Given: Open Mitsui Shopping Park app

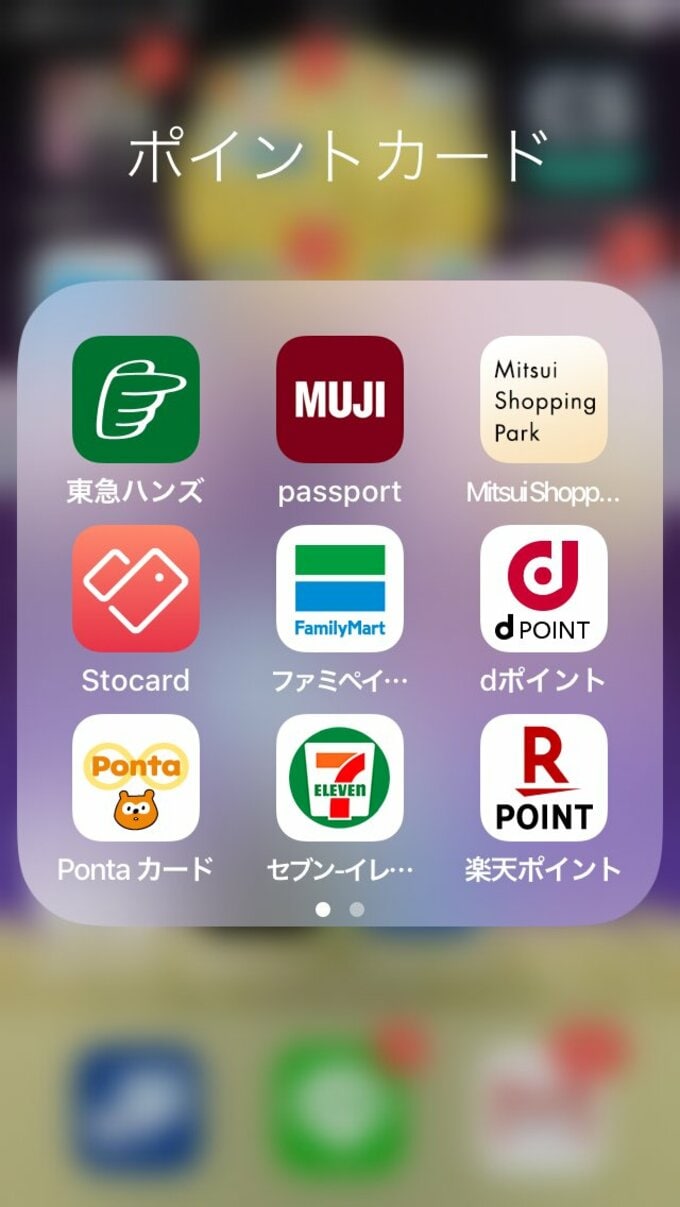Looking at the screenshot, I should coord(544,399).
